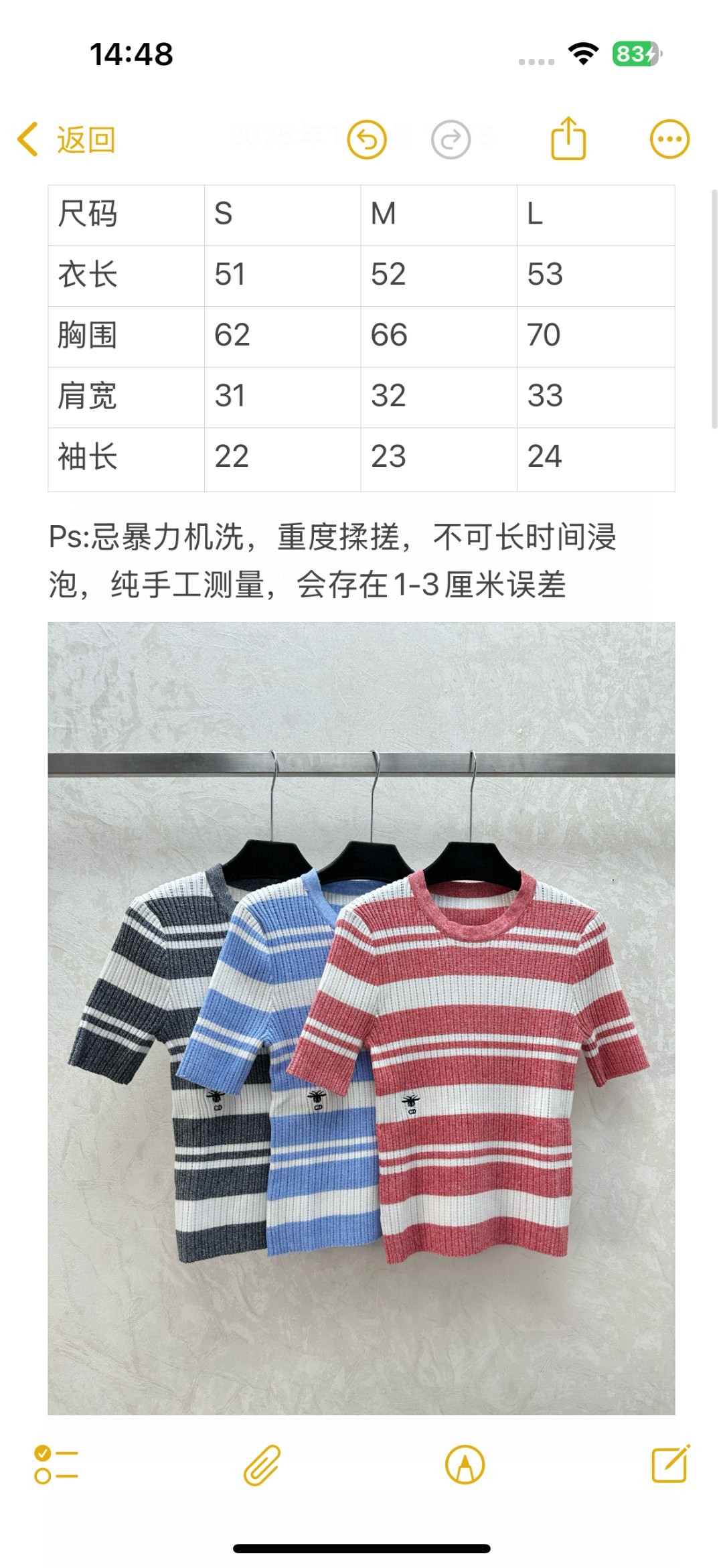Add a checklist to the note
Screen dimensions: 723x1568
point(56,1465)
